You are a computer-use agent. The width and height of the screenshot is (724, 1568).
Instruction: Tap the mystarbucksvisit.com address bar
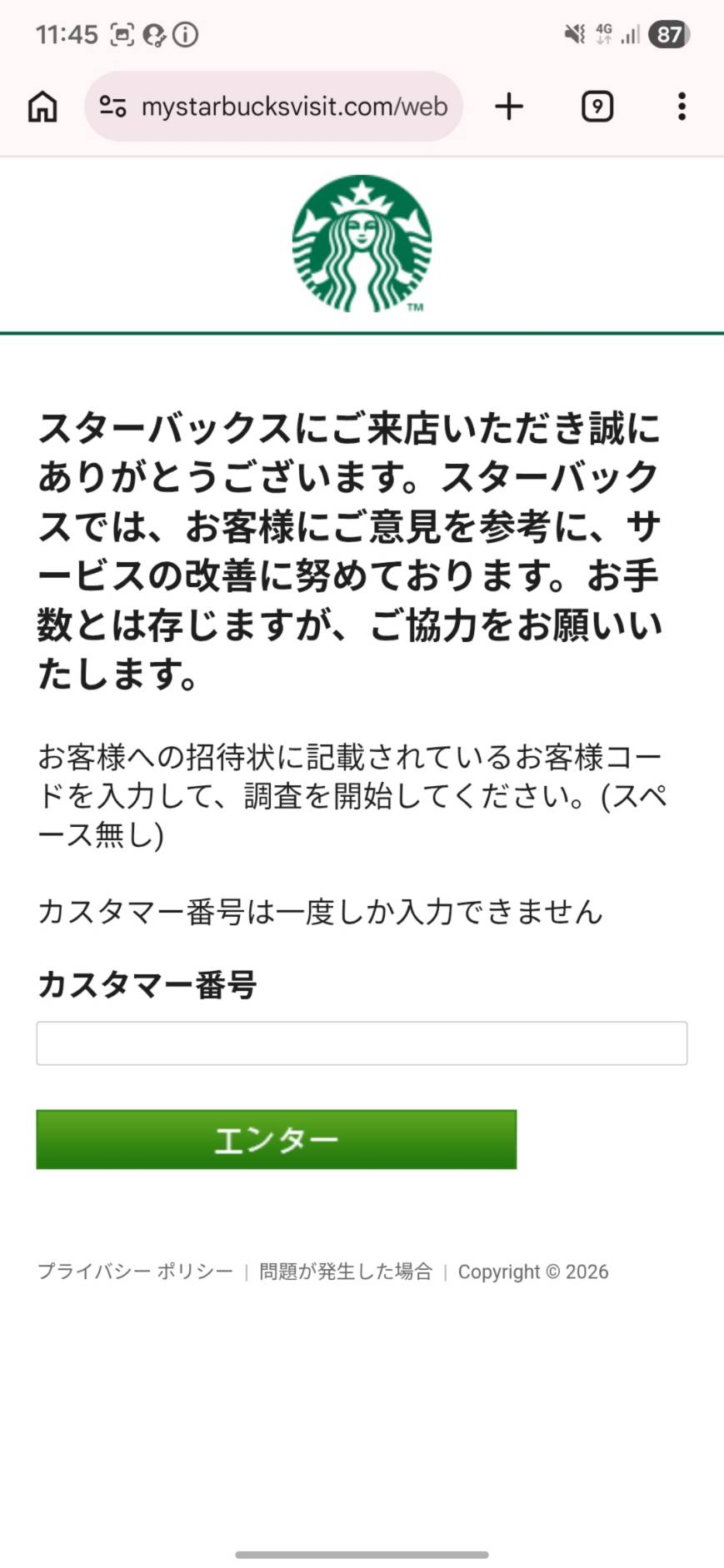(x=293, y=107)
